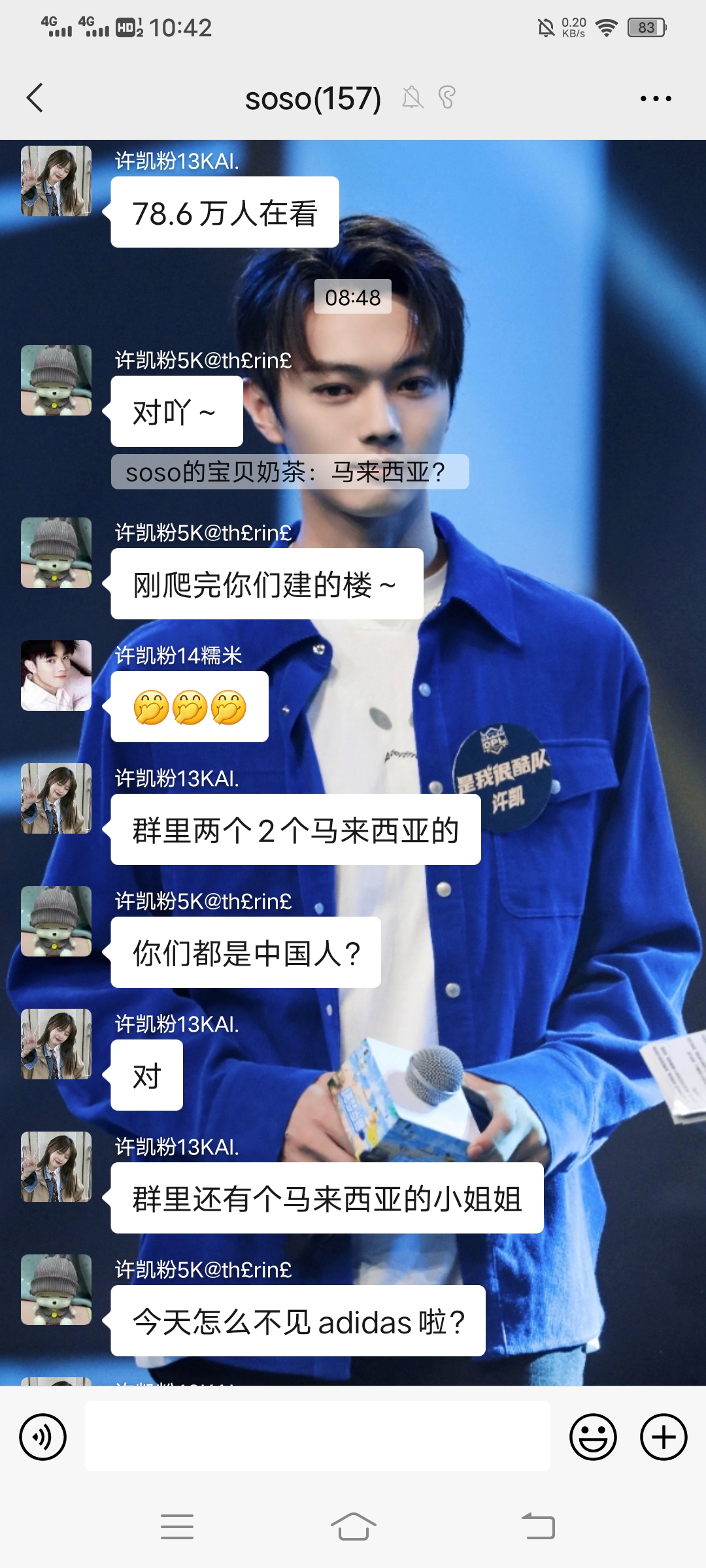Viewport: 706px width, 1568px height.
Task: Switch to voice message input
Action: [x=43, y=1437]
